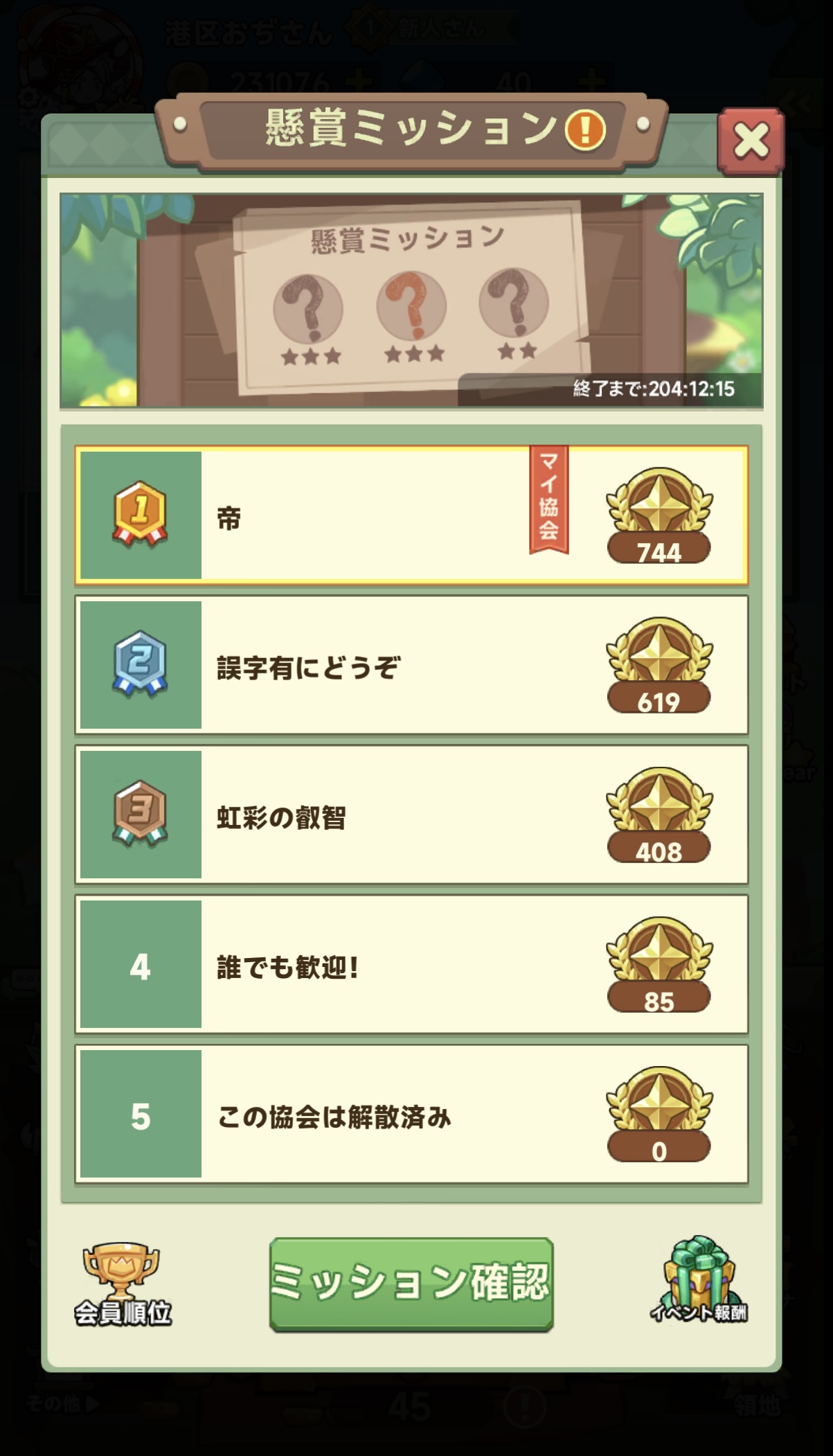The image size is (833, 1456).
Task: Select second-ranked guild 誤字有にどうぞ
Action: pyautogui.click(x=411, y=665)
